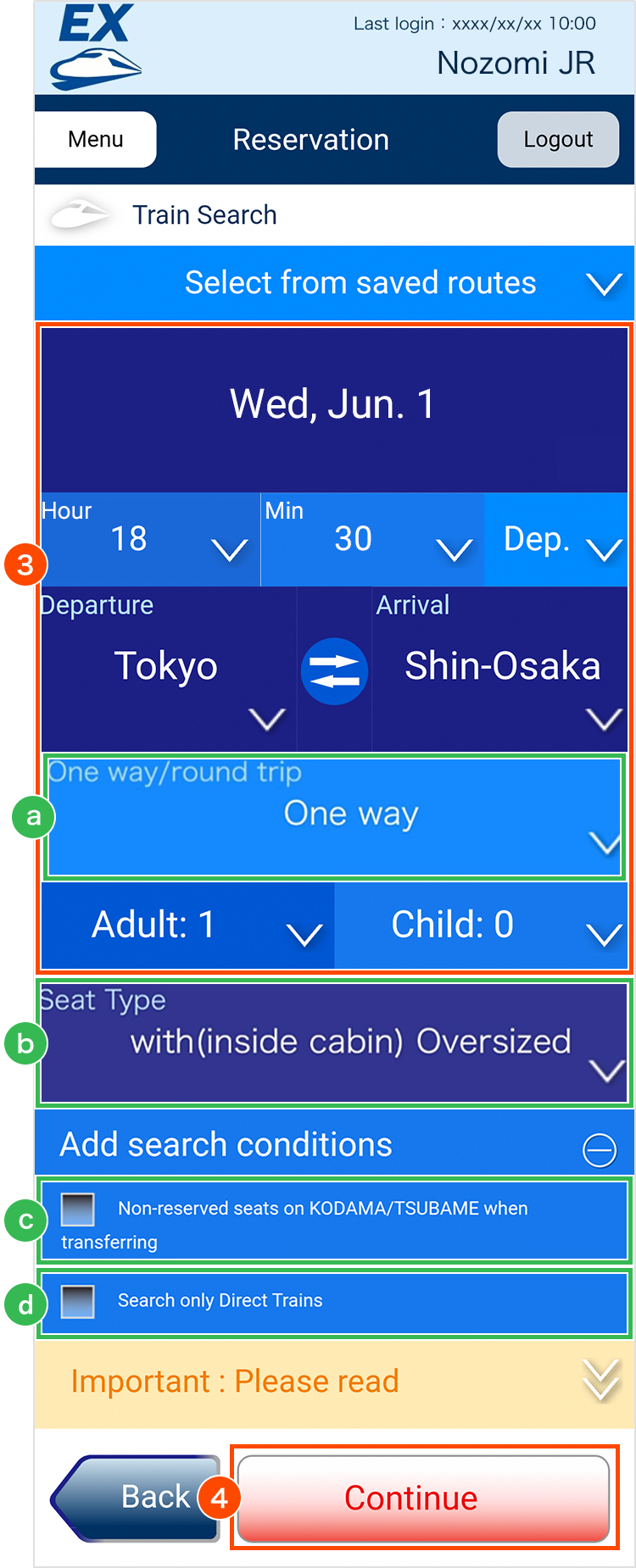Check Non-reserved seats on KODAMA/TSUBAME option
This screenshot has width=636, height=1568.
(x=78, y=1209)
